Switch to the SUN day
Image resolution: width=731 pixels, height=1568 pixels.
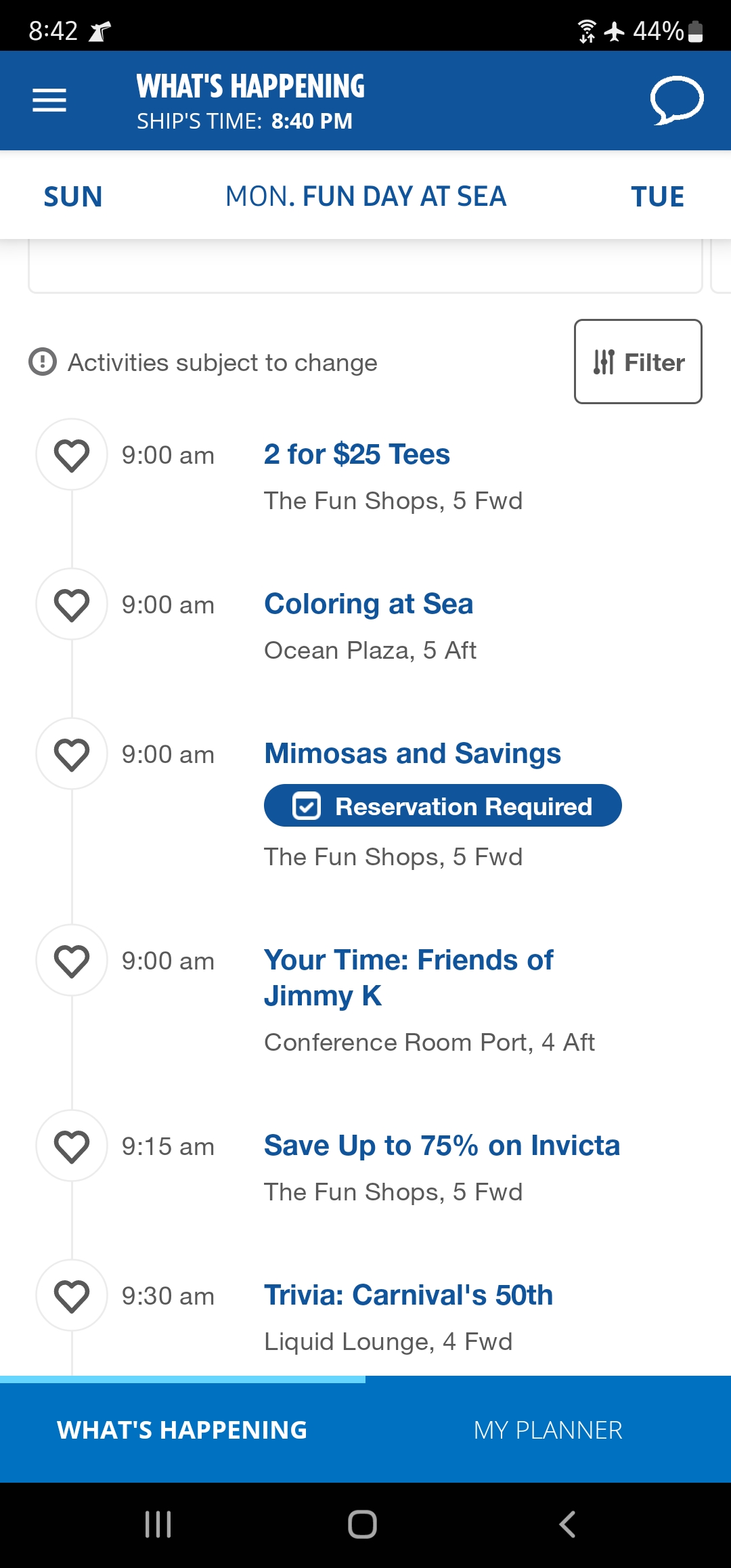click(73, 196)
